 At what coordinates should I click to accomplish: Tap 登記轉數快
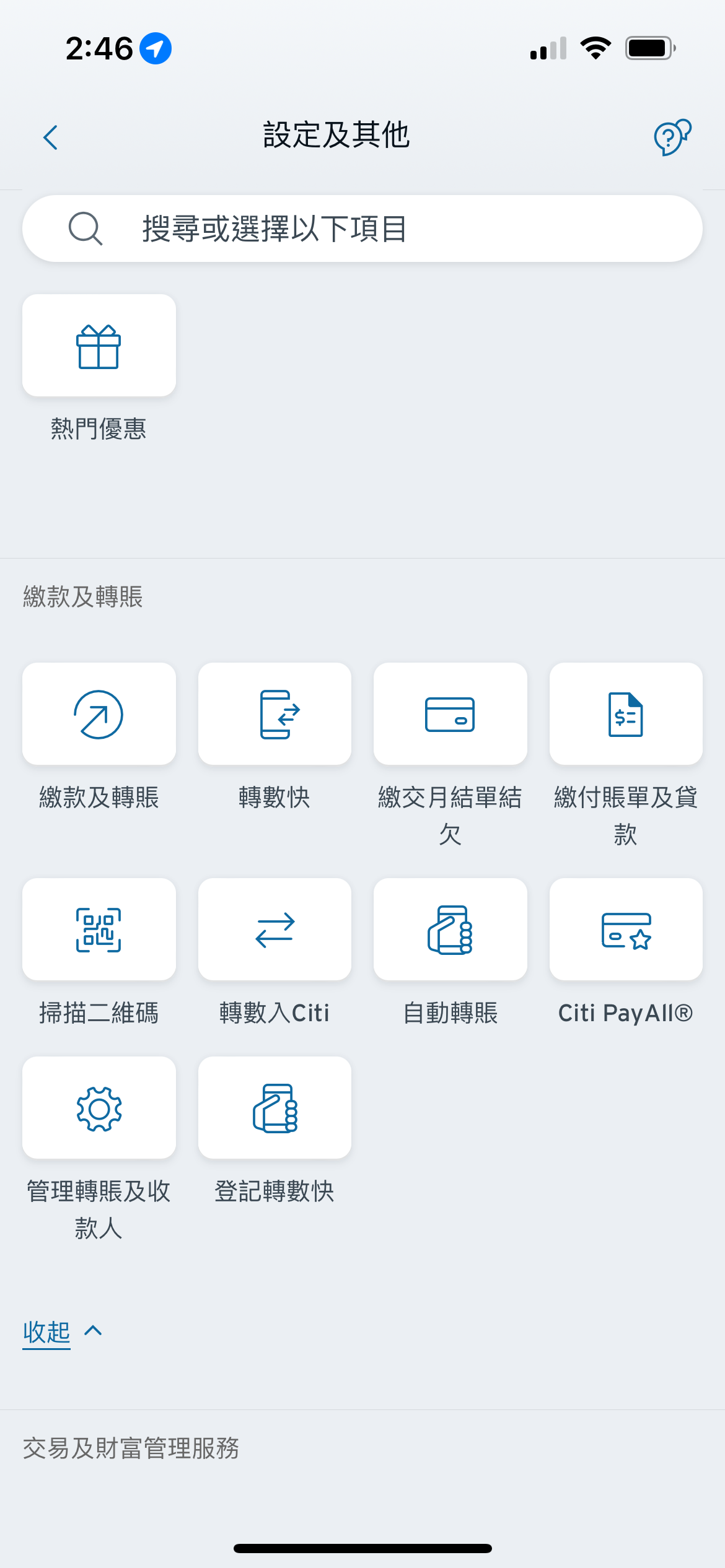[x=275, y=1107]
